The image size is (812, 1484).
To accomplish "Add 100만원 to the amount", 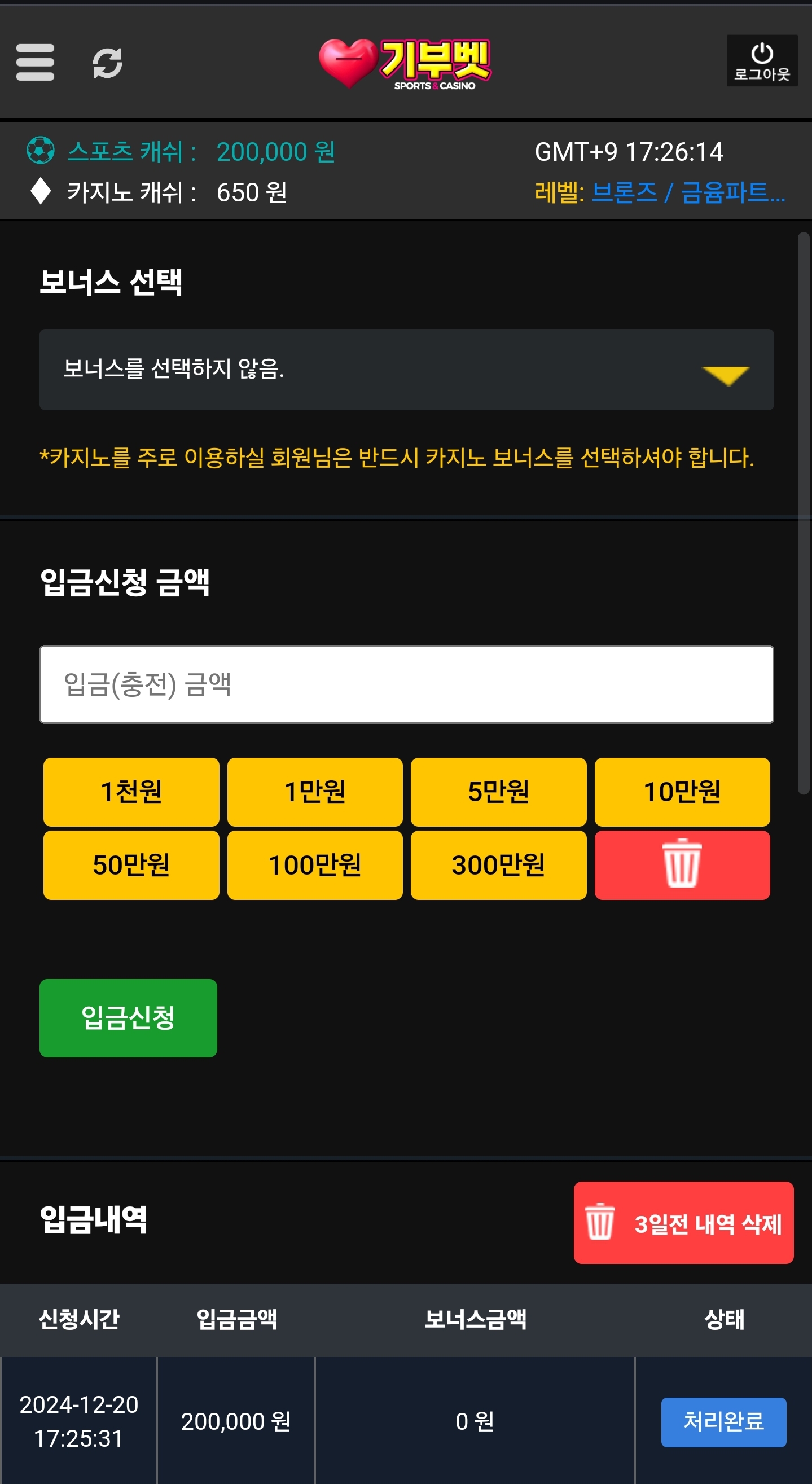I will (315, 864).
